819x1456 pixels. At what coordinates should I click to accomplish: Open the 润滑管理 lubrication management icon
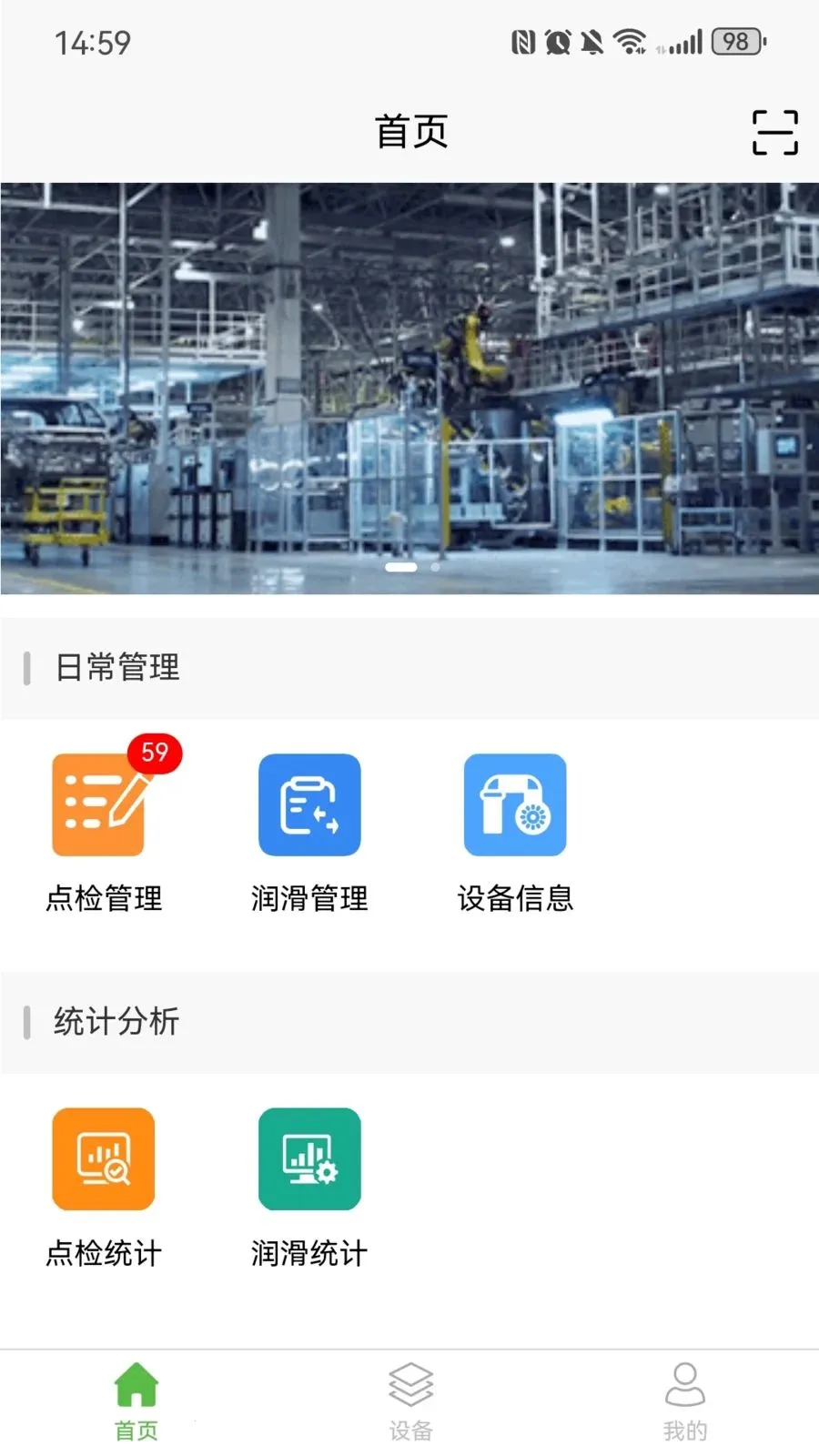click(x=308, y=804)
